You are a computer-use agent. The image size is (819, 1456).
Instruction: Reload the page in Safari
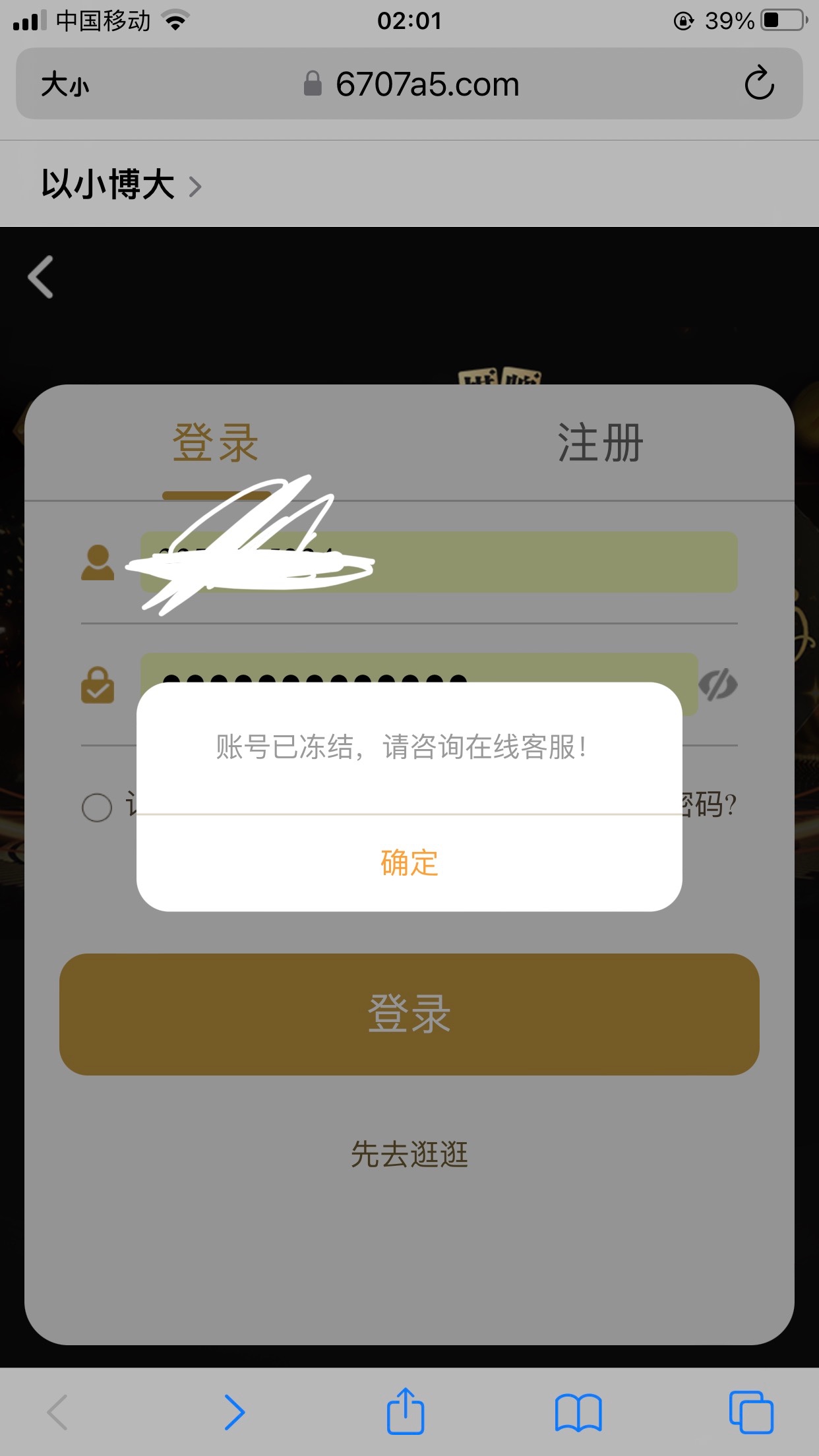[x=759, y=84]
